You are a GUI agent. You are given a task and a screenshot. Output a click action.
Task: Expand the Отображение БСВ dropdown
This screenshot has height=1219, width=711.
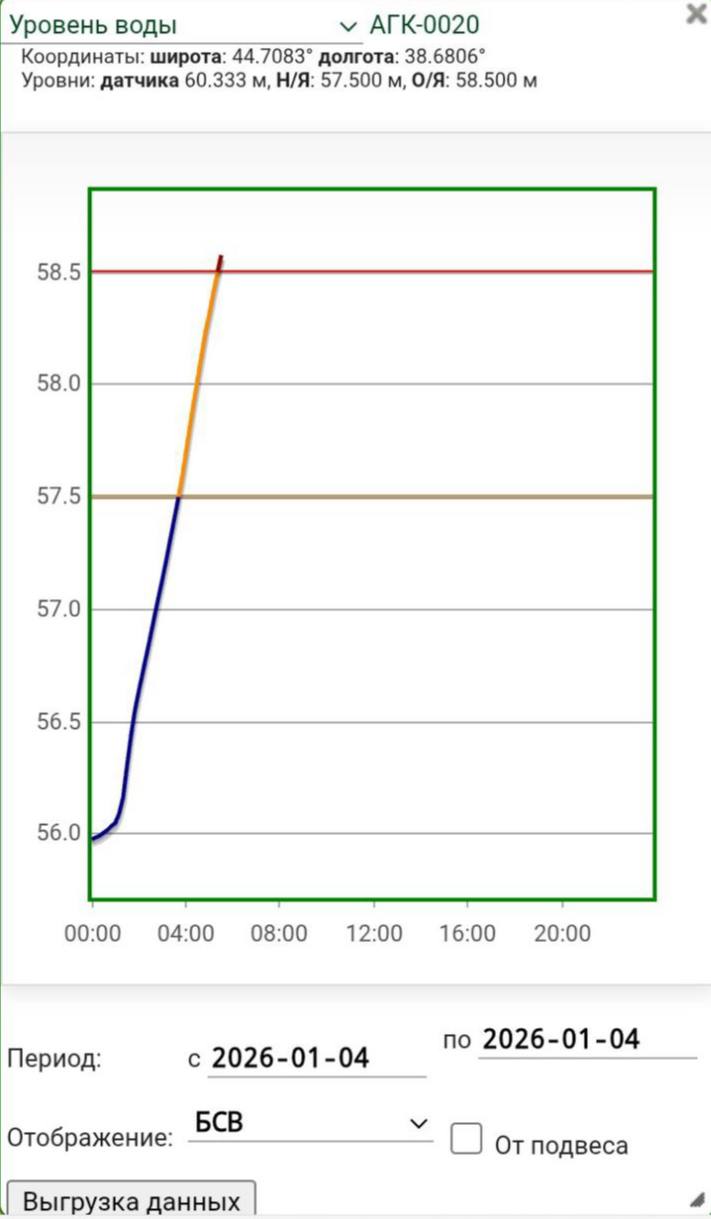point(310,1124)
